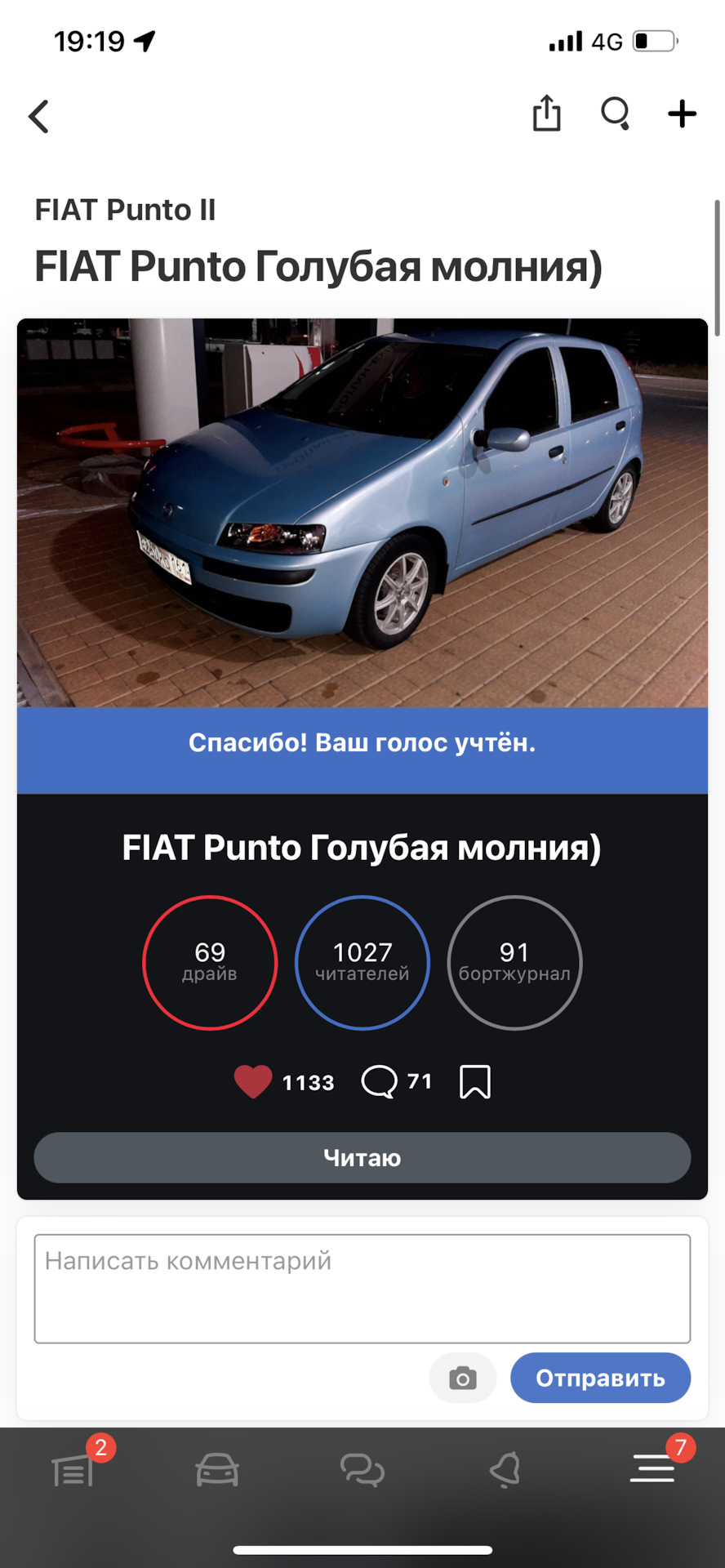
Task: Switch to the cars tab
Action: tap(217, 1471)
